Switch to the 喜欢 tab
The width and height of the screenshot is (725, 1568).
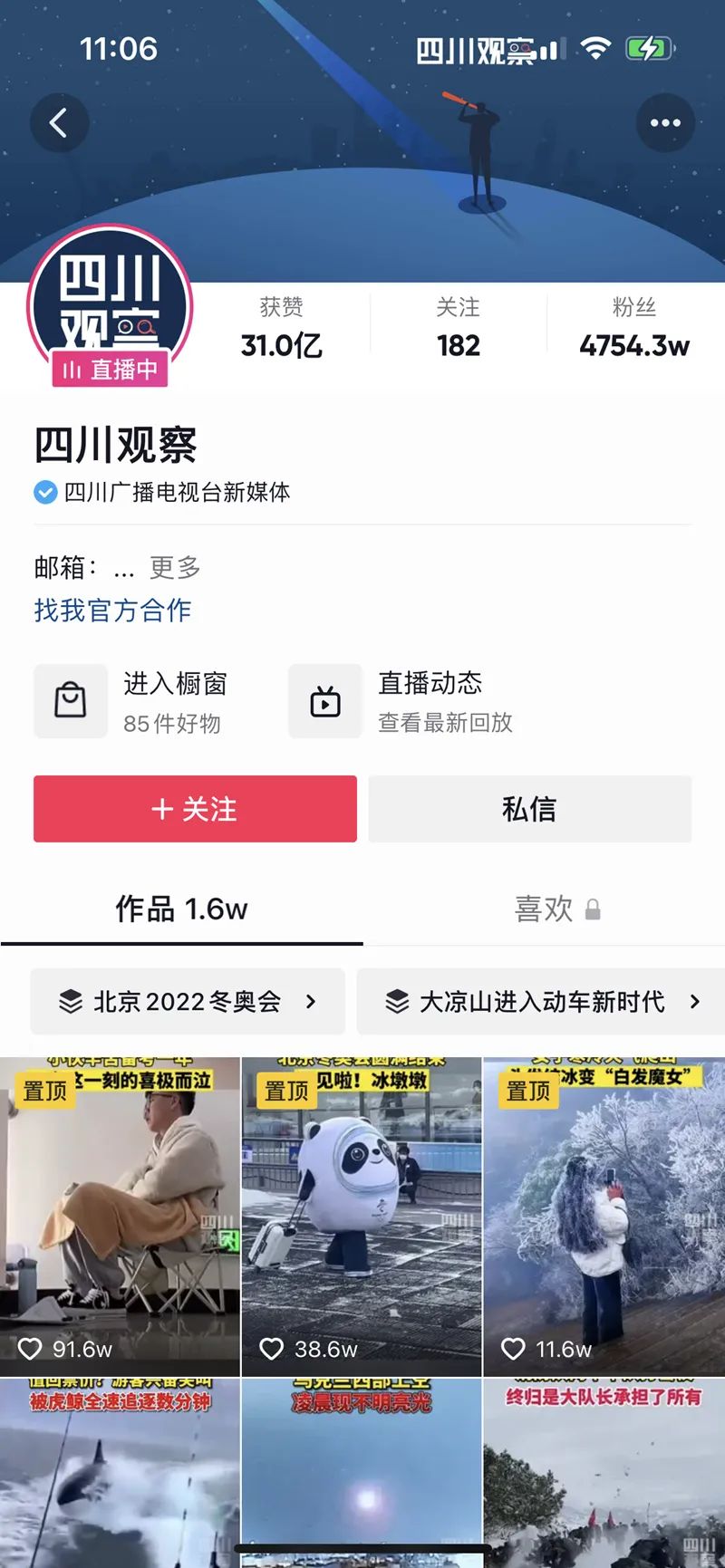click(x=544, y=909)
